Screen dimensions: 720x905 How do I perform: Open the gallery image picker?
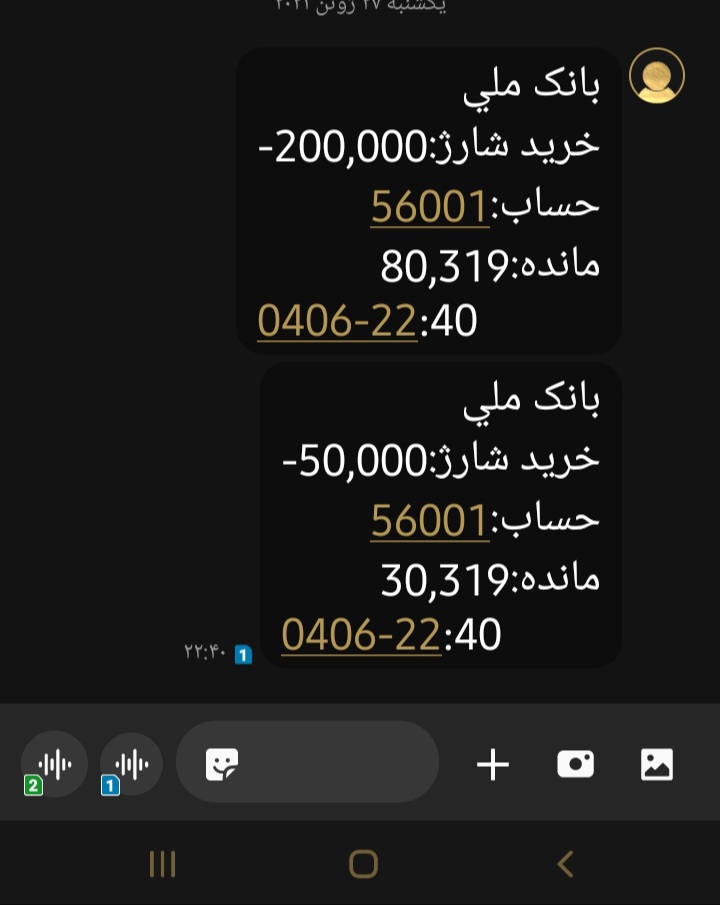tap(656, 765)
